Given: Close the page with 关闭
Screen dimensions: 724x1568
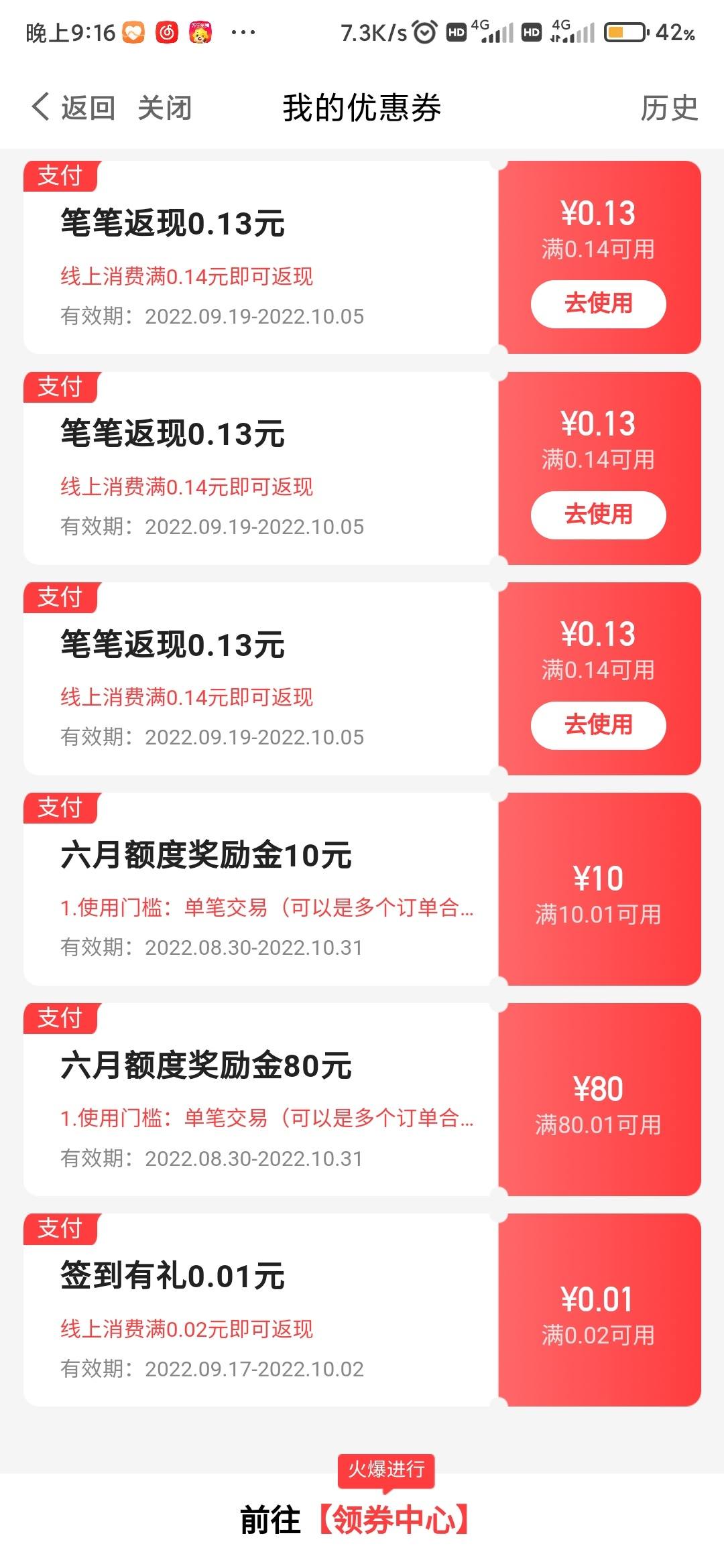Looking at the screenshot, I should coord(165,107).
